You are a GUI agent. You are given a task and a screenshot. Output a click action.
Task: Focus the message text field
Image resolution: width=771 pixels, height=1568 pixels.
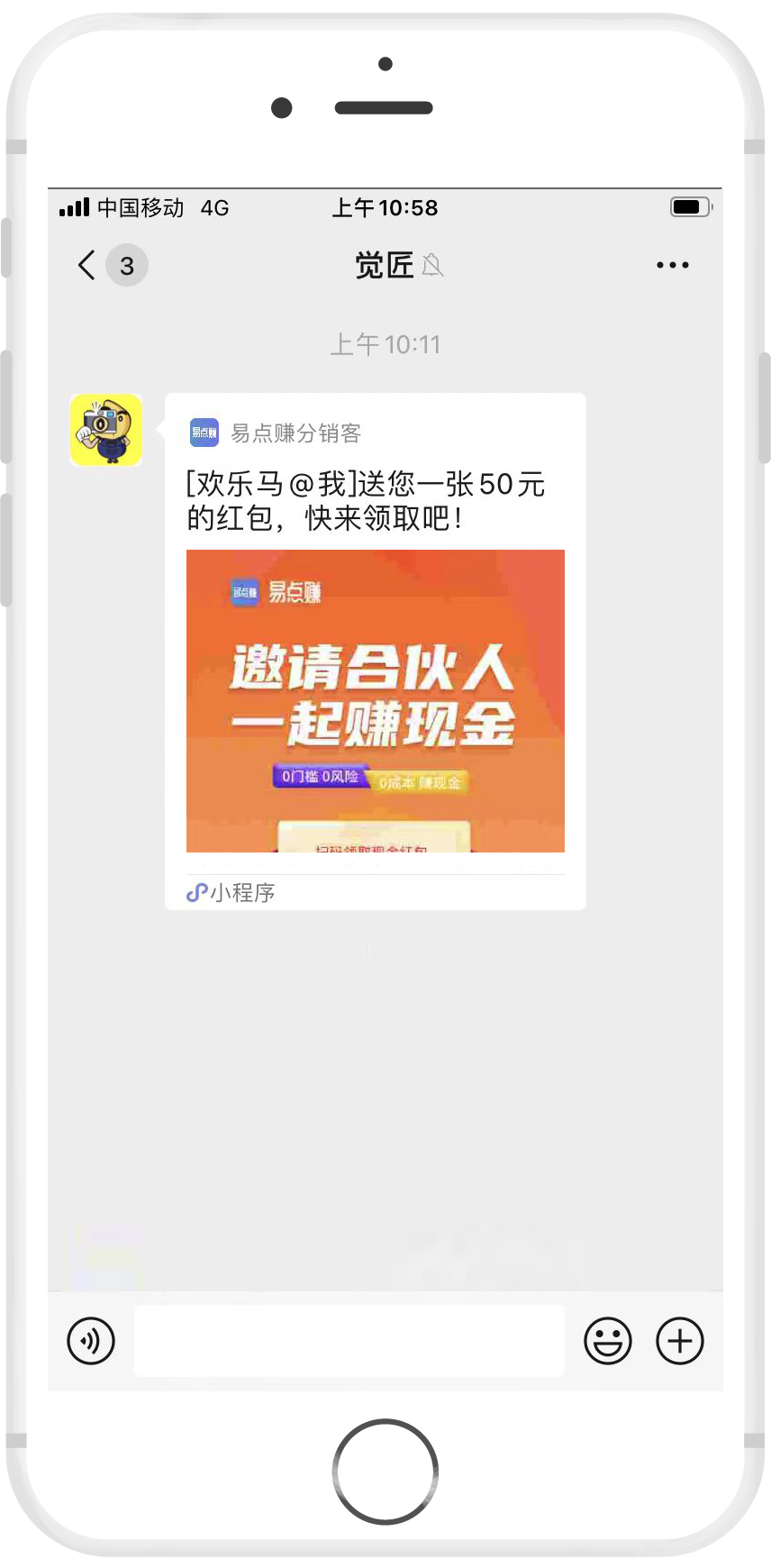point(349,1340)
